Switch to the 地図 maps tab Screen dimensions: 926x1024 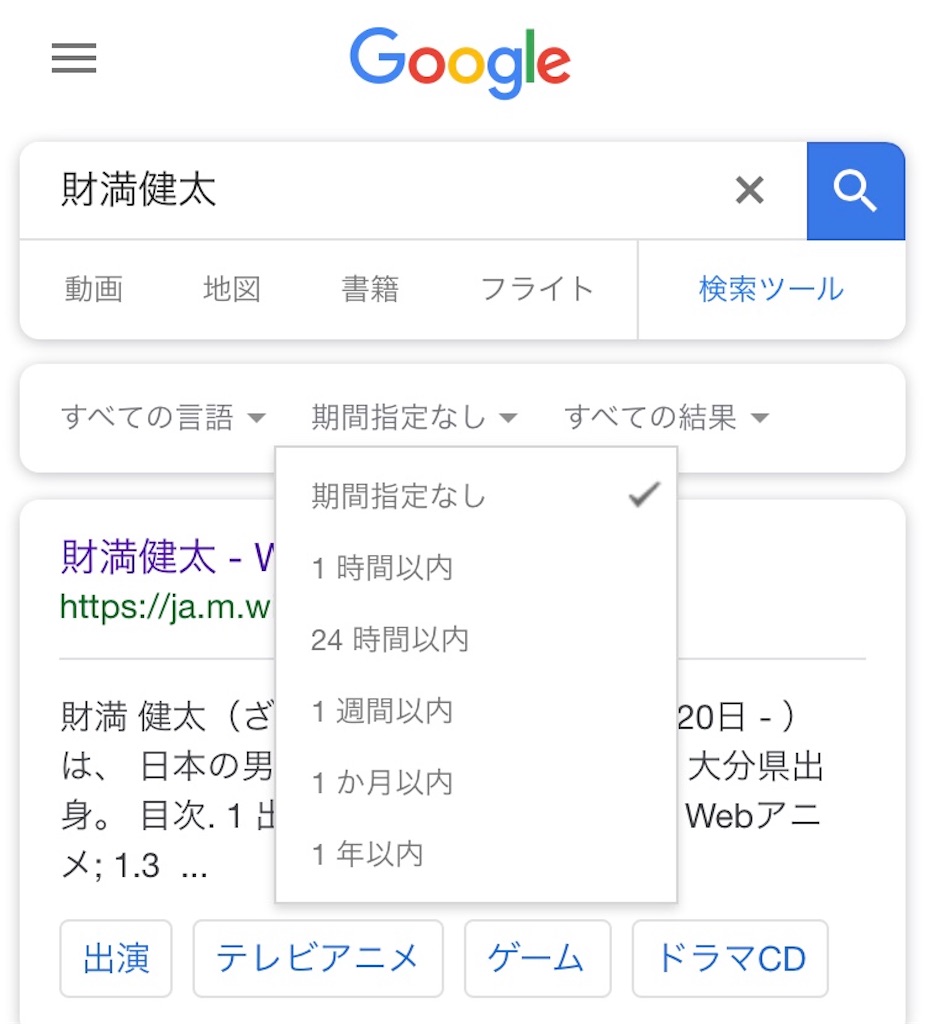(x=231, y=289)
